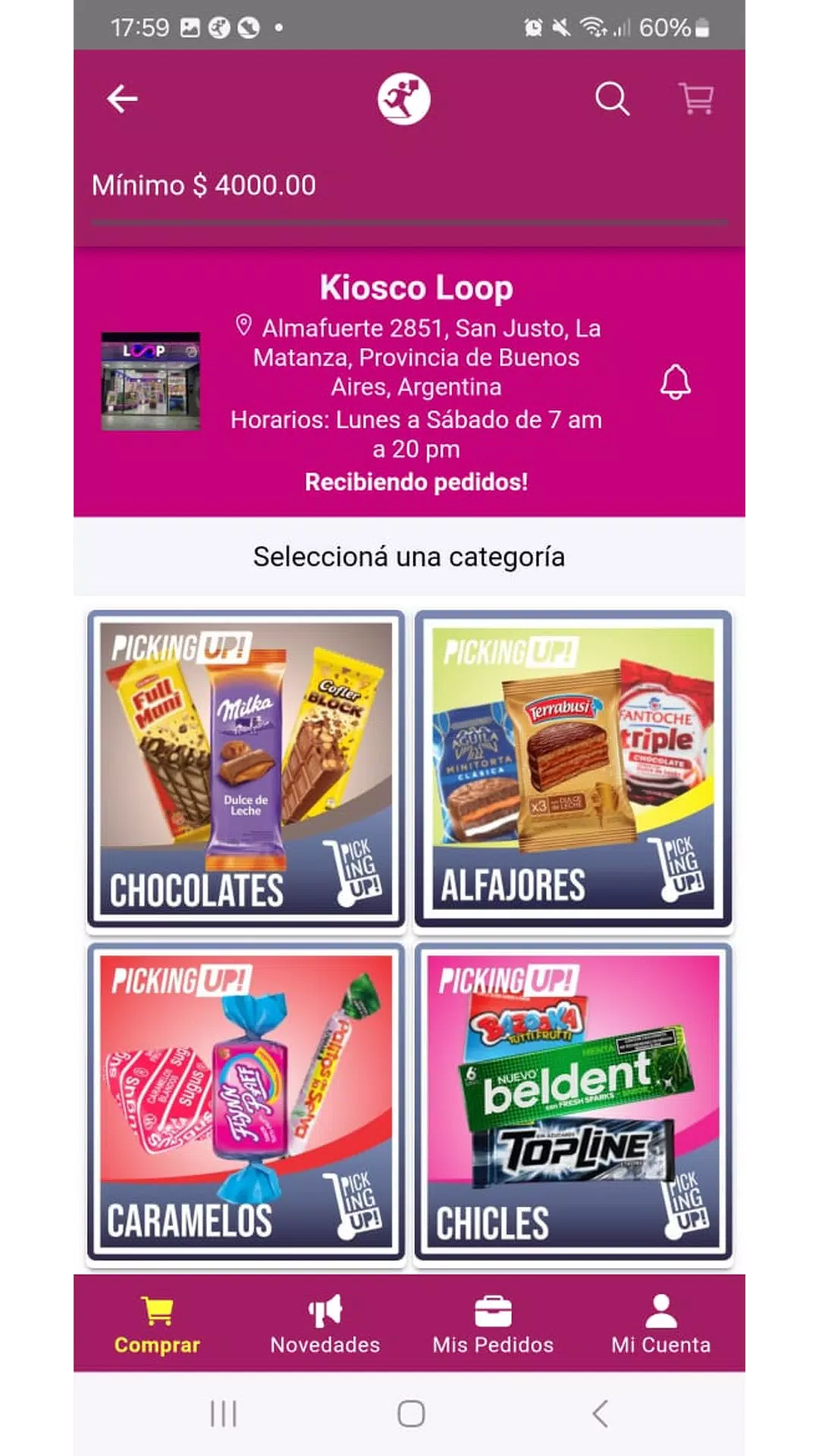Open the Alfajores category
Screen dimensions: 819x1456
[573, 769]
